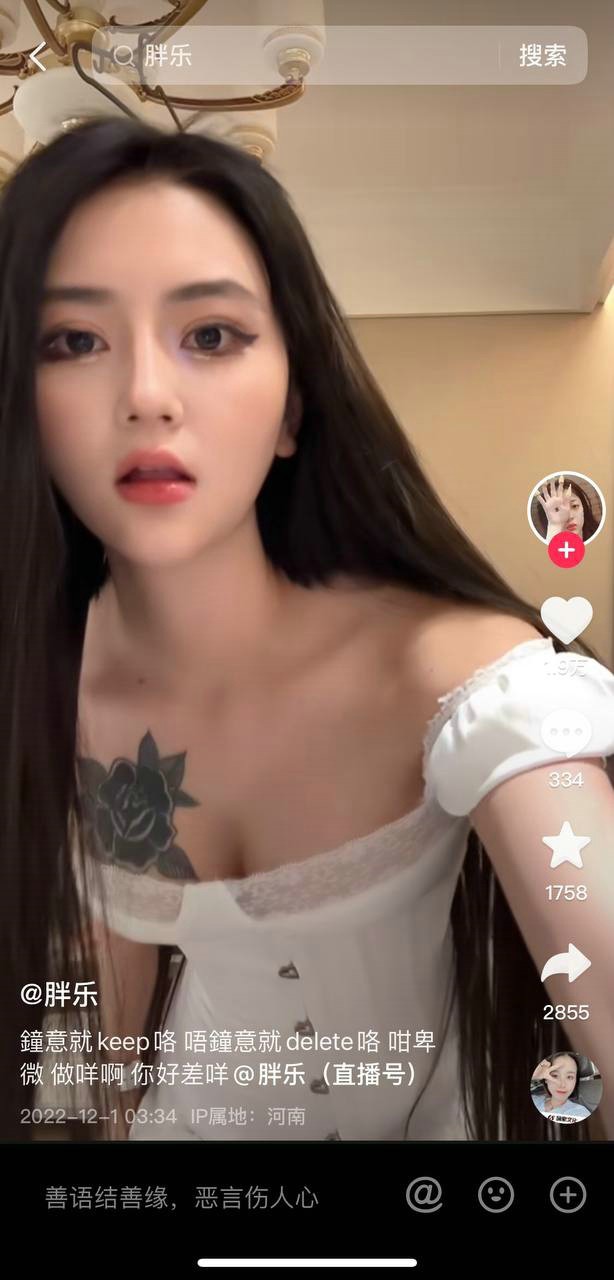Open the rotating music disc

[x=566, y=1085]
